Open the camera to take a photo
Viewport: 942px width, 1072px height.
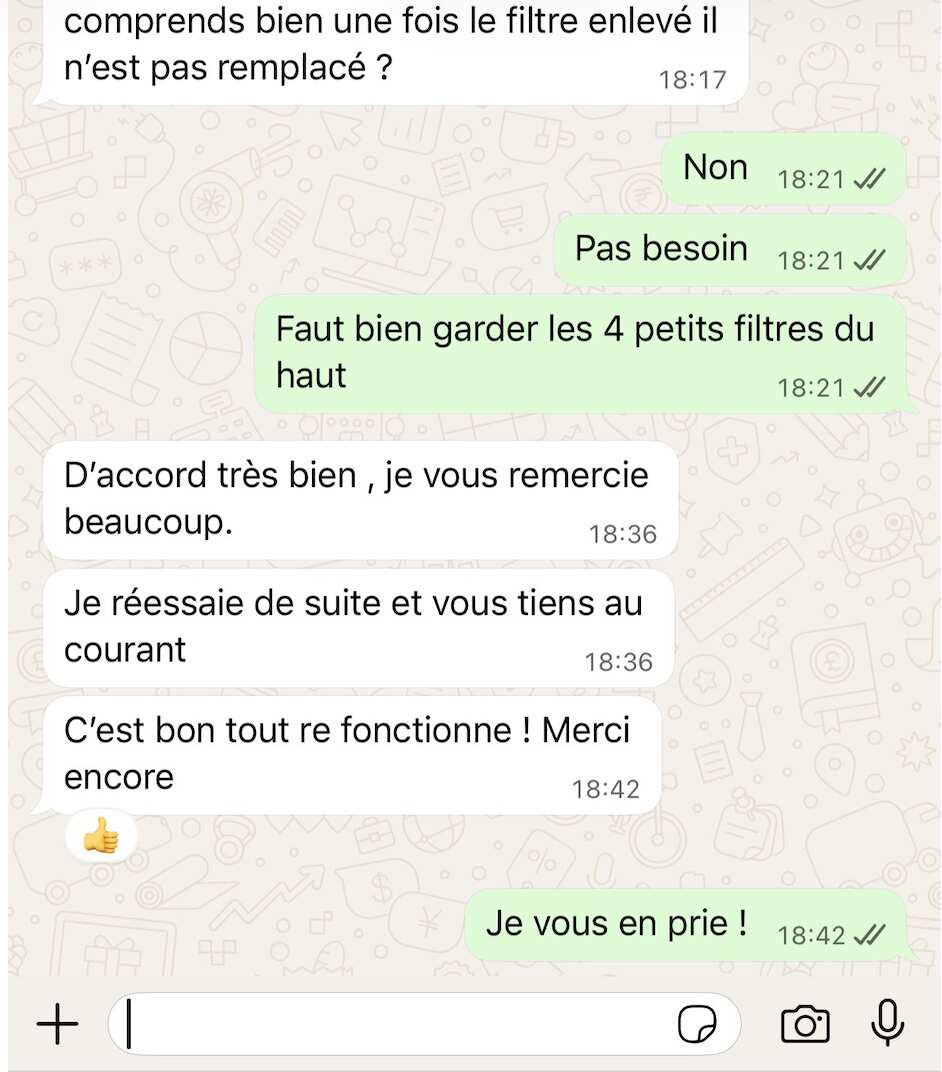(x=805, y=1025)
